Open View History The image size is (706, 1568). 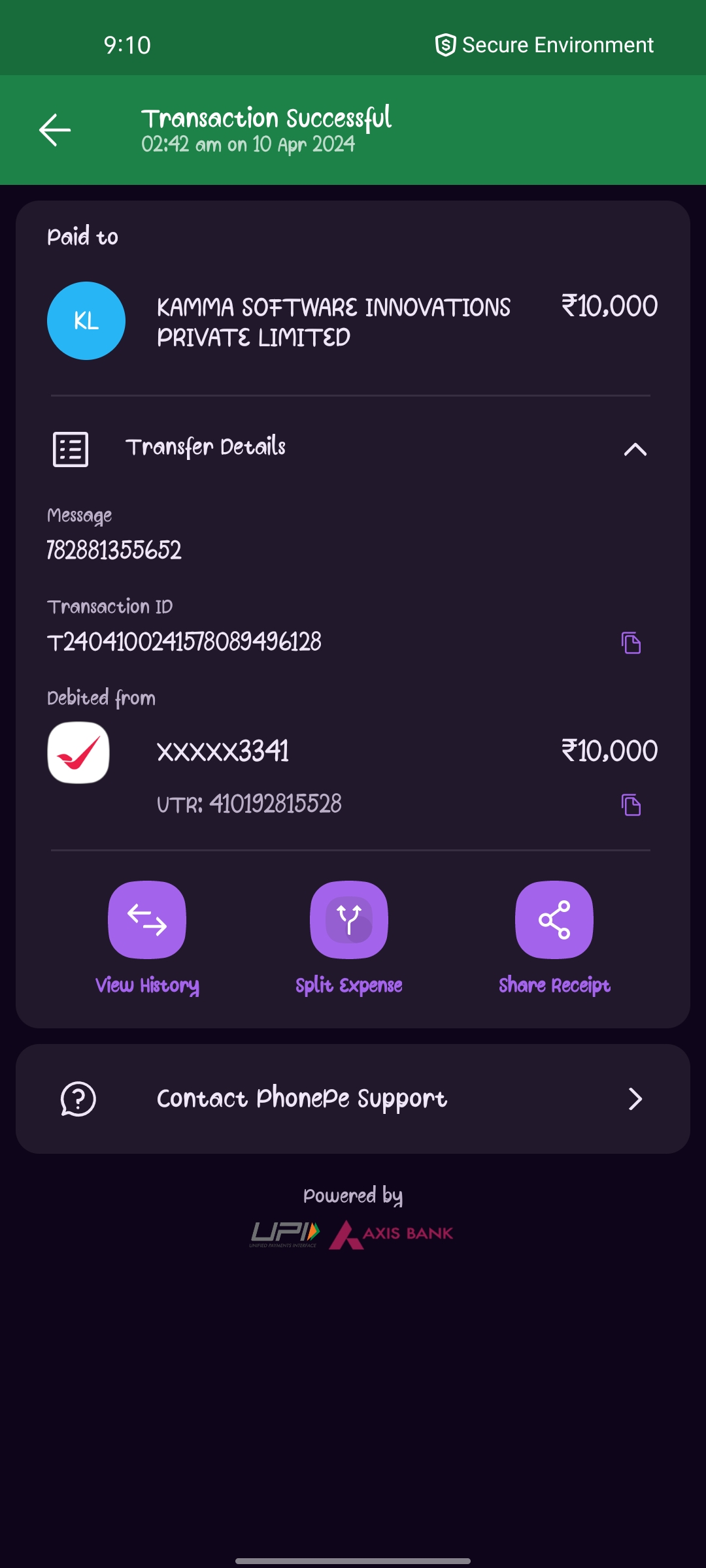point(147,920)
